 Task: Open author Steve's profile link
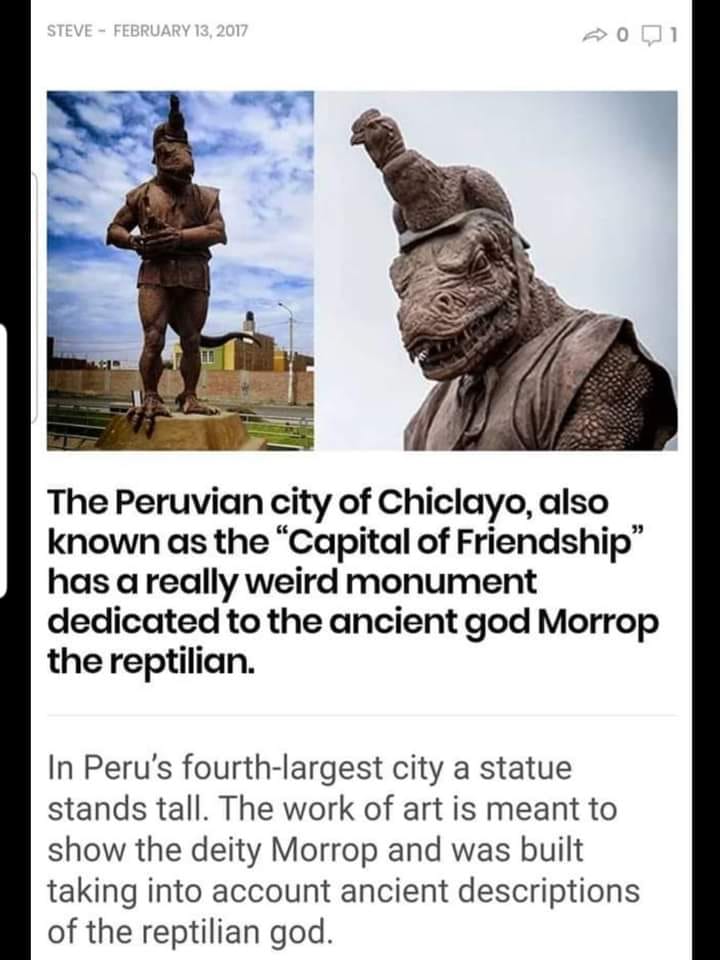pos(70,30)
